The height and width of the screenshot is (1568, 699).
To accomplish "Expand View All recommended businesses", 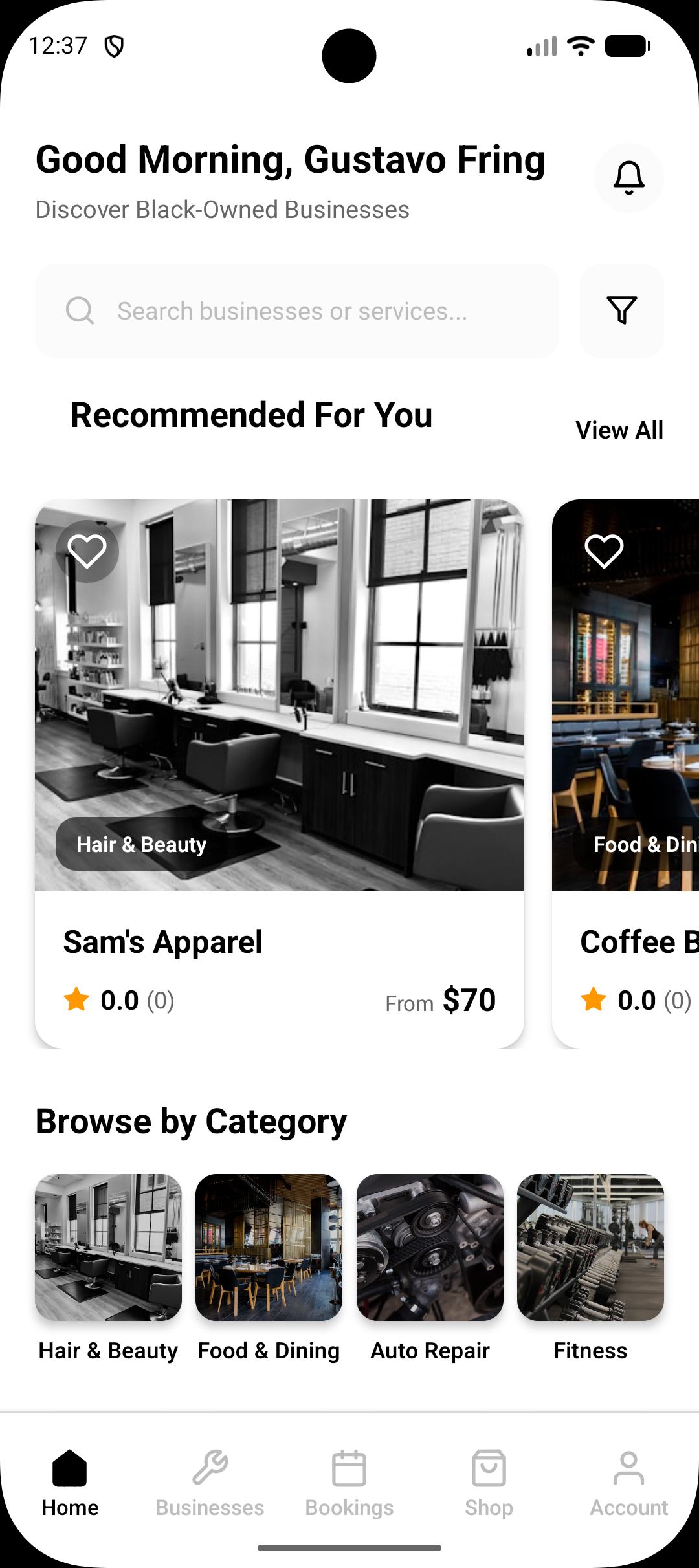I will click(618, 429).
